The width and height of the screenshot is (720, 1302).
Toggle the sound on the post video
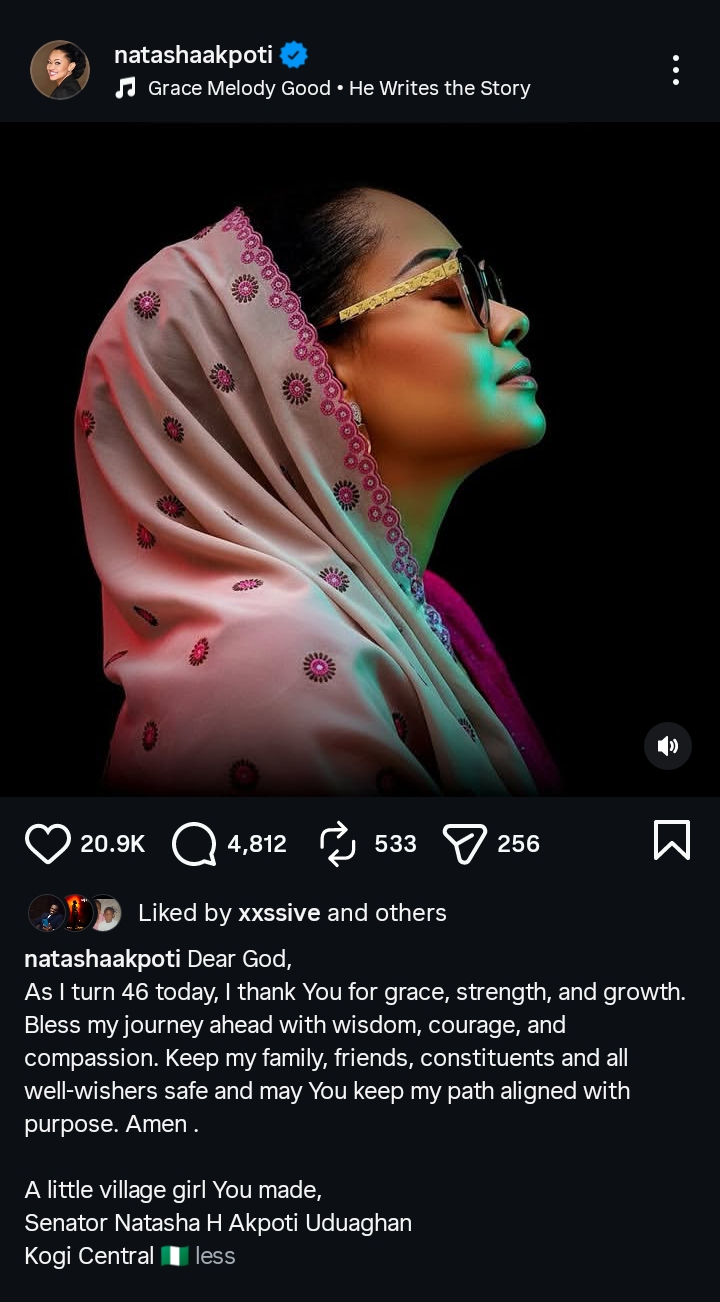(667, 746)
